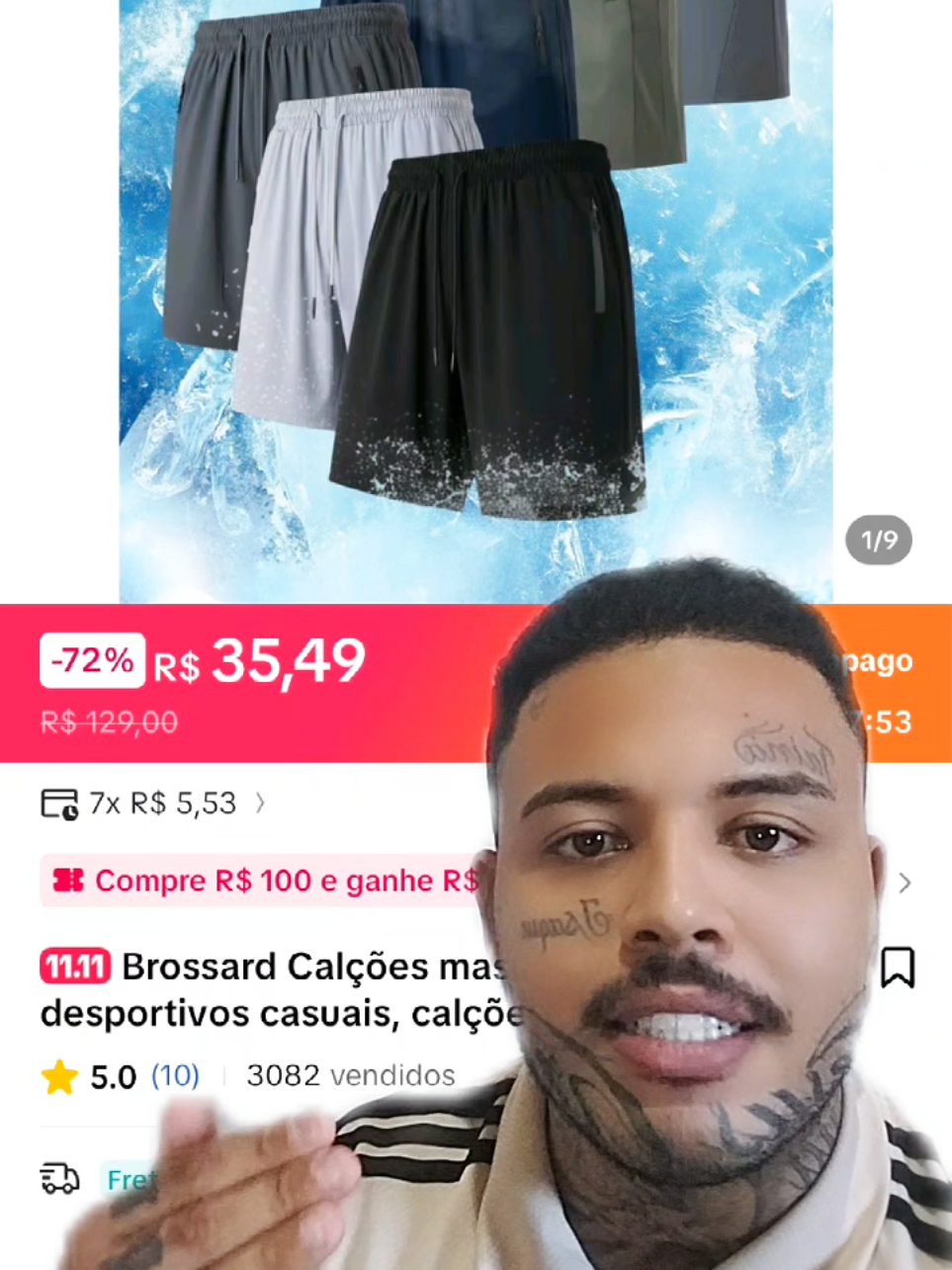Screen dimensions: 952x1270
Task: Open the chevron beside the voucher banner
Action: point(905,884)
